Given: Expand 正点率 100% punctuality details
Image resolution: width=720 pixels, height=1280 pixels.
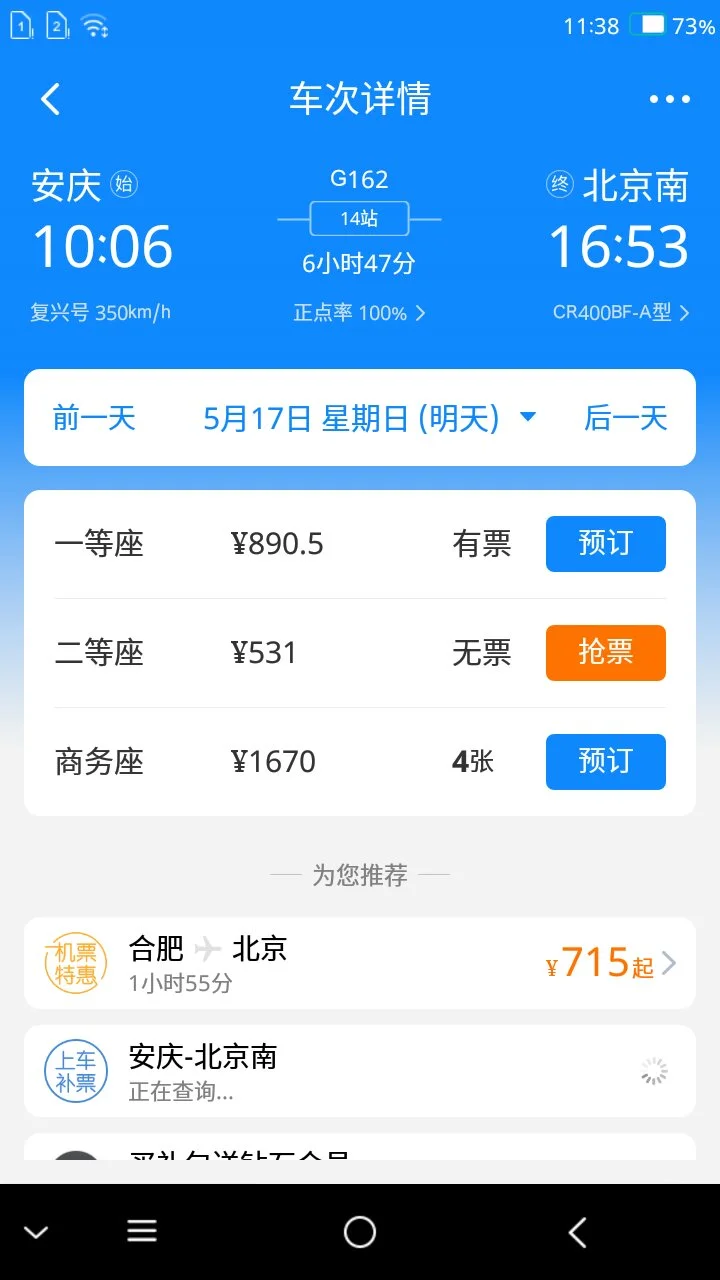Looking at the screenshot, I should pyautogui.click(x=360, y=311).
